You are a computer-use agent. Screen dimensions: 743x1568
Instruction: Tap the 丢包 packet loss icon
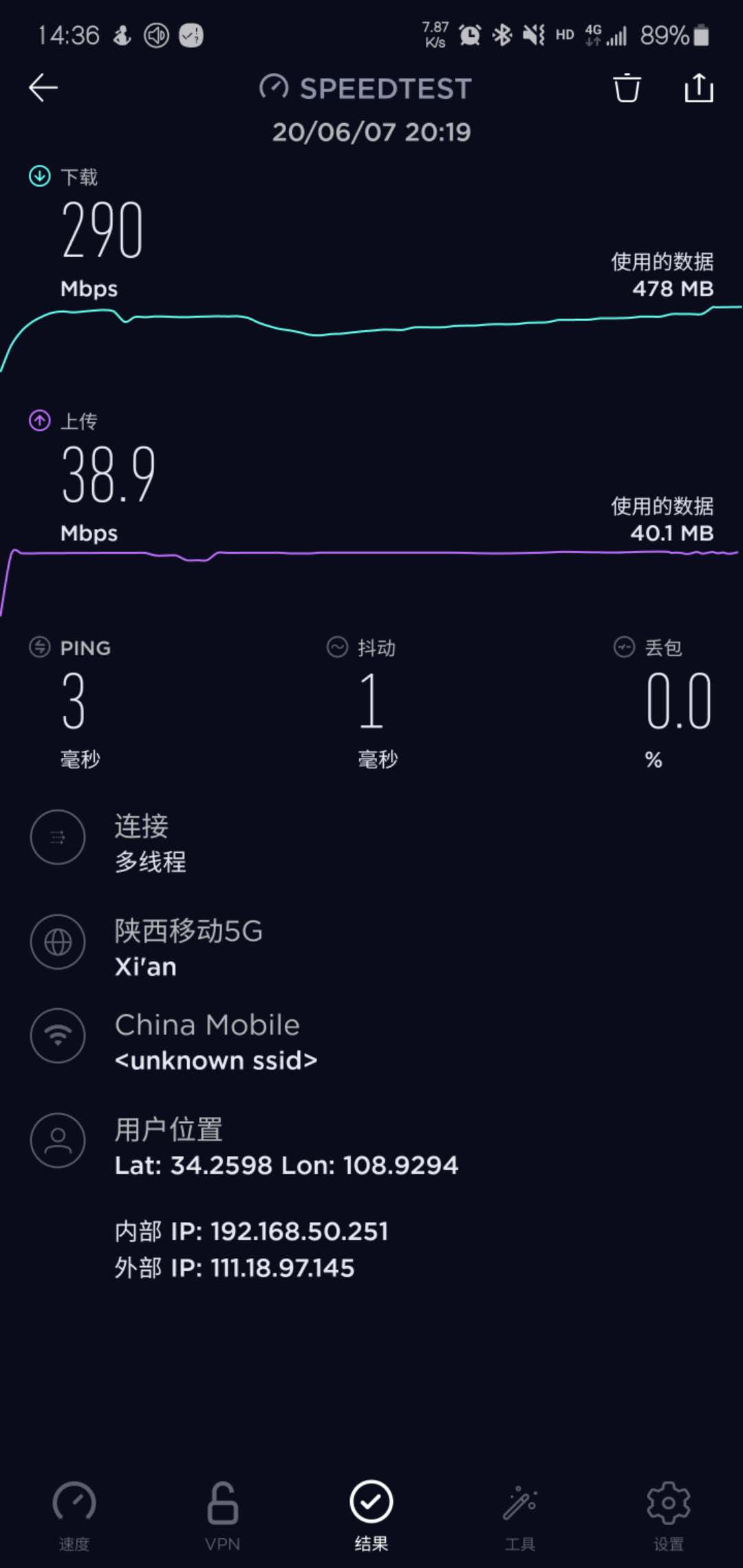pos(624,647)
